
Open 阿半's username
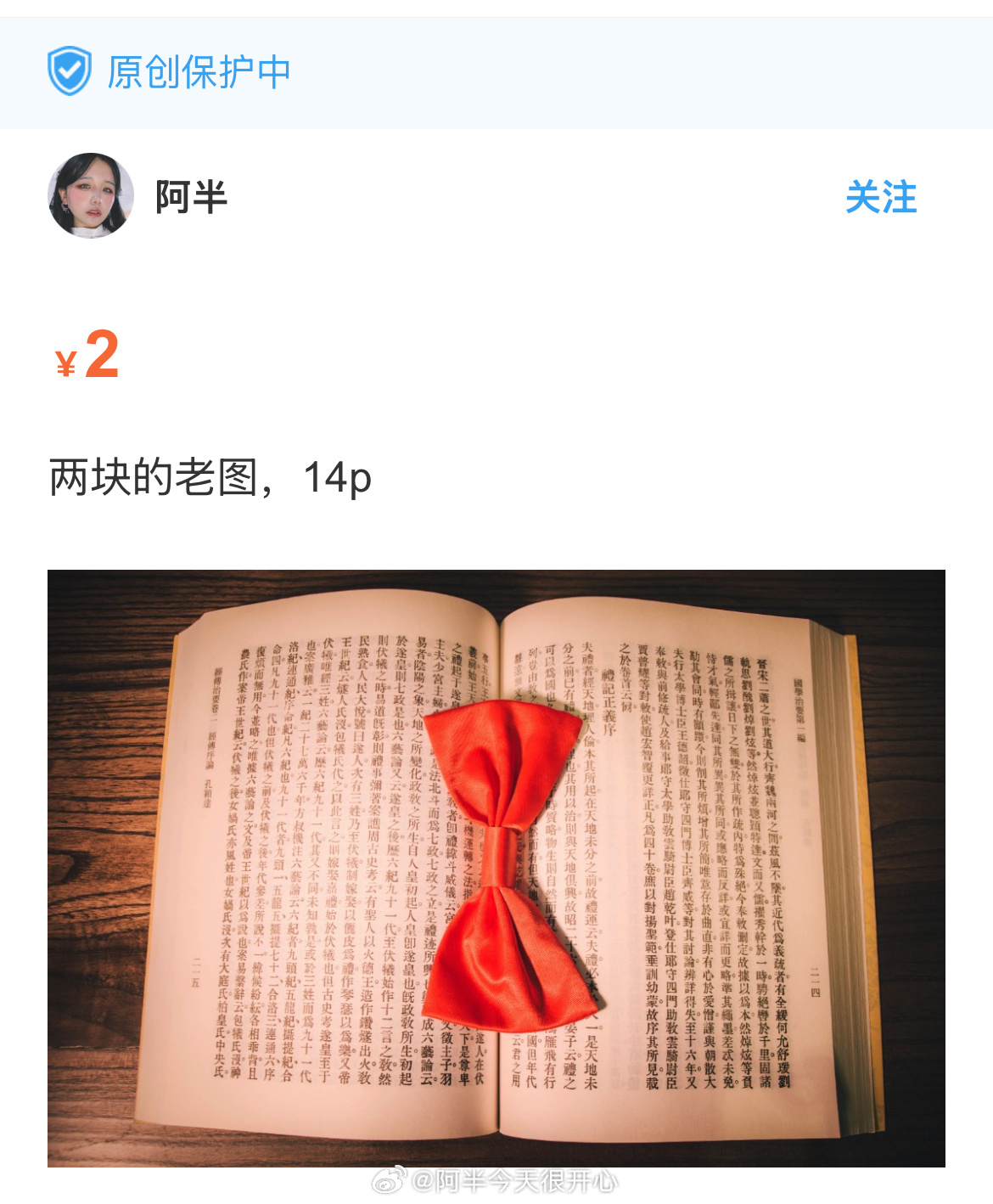191,197
